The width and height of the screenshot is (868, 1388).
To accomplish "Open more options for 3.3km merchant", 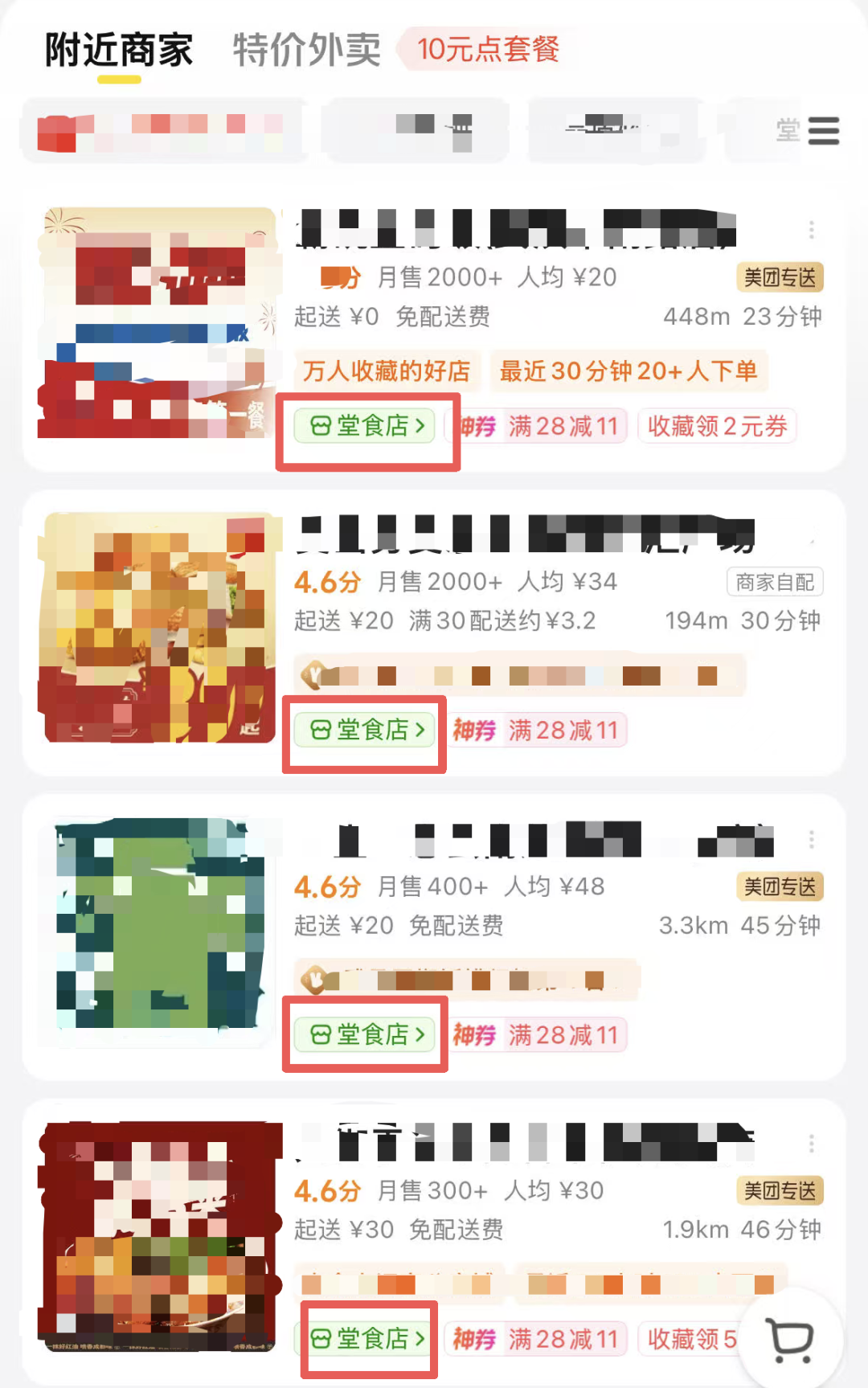I will coord(811,840).
